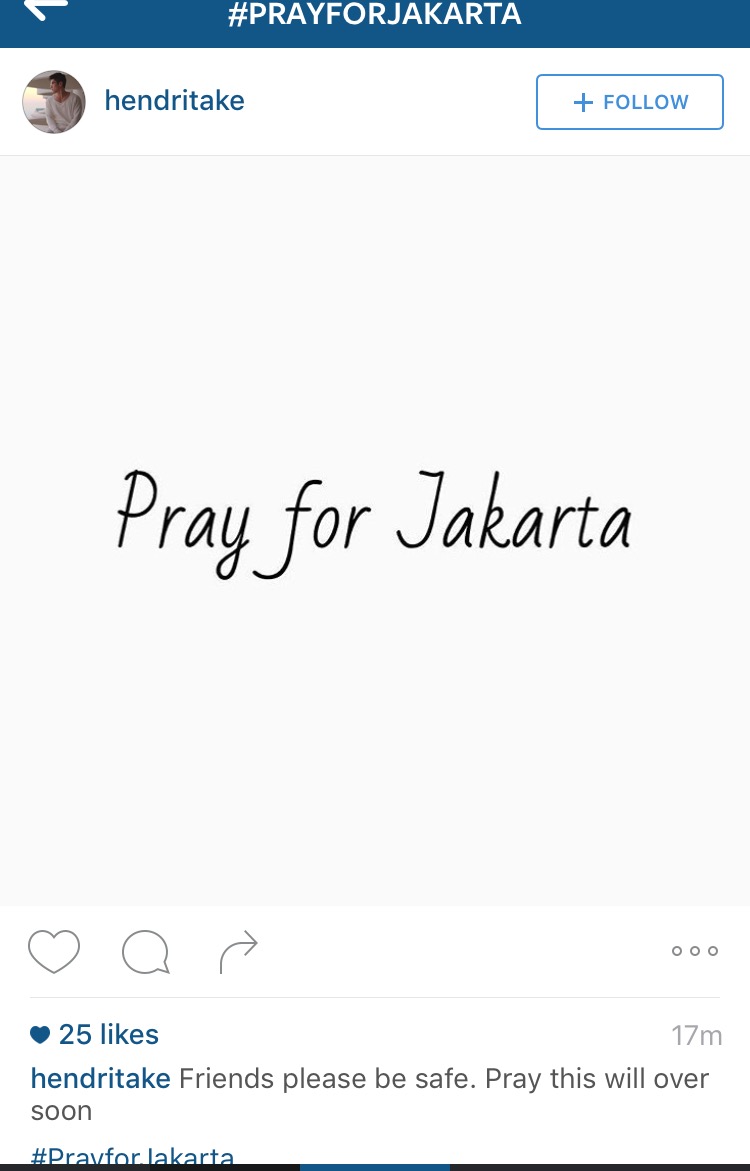The width and height of the screenshot is (750, 1171).
Task: Open the PrayforJakarta hashtag in the caption
Action: coord(133,1158)
